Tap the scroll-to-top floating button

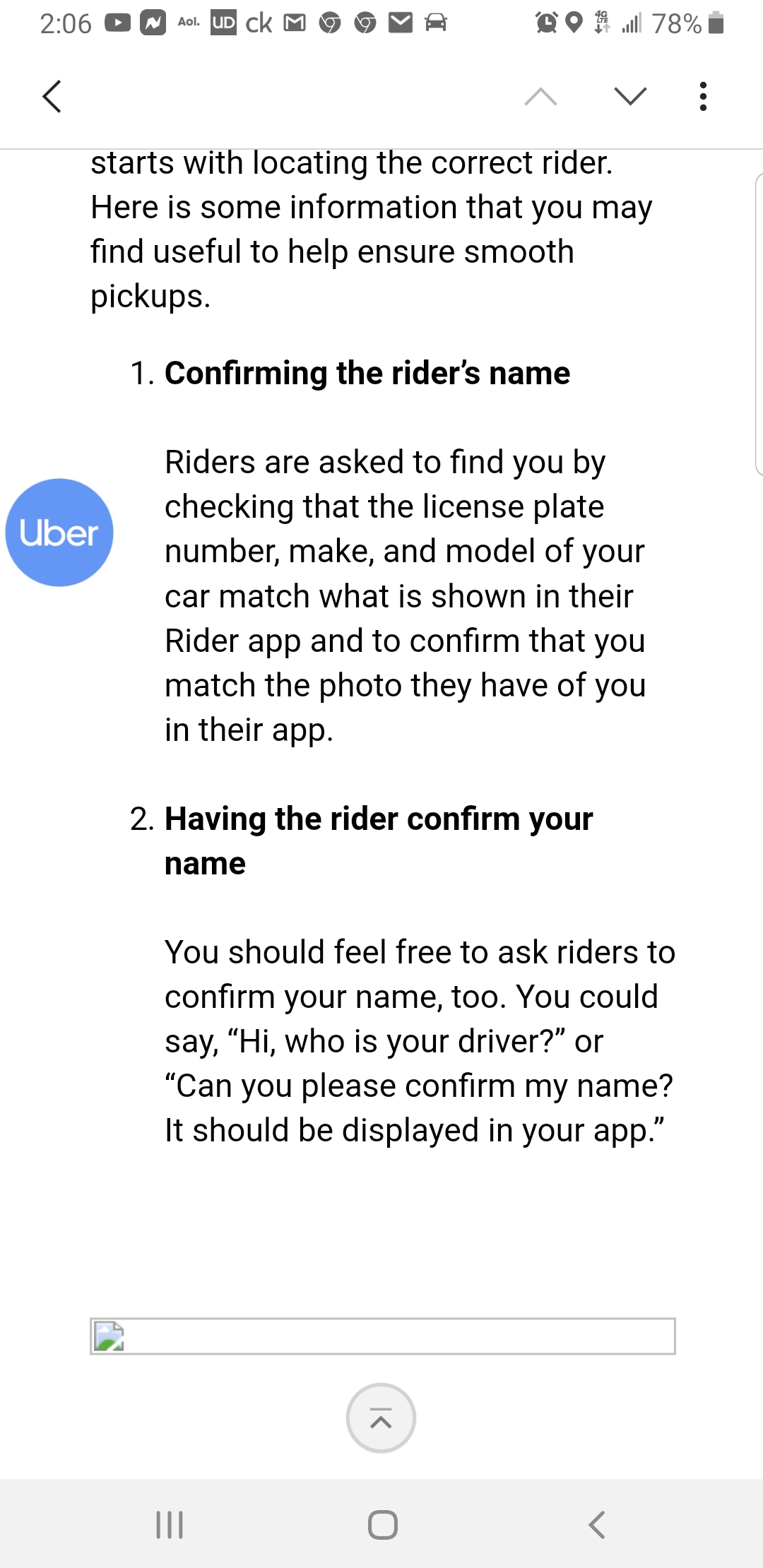point(381,1418)
